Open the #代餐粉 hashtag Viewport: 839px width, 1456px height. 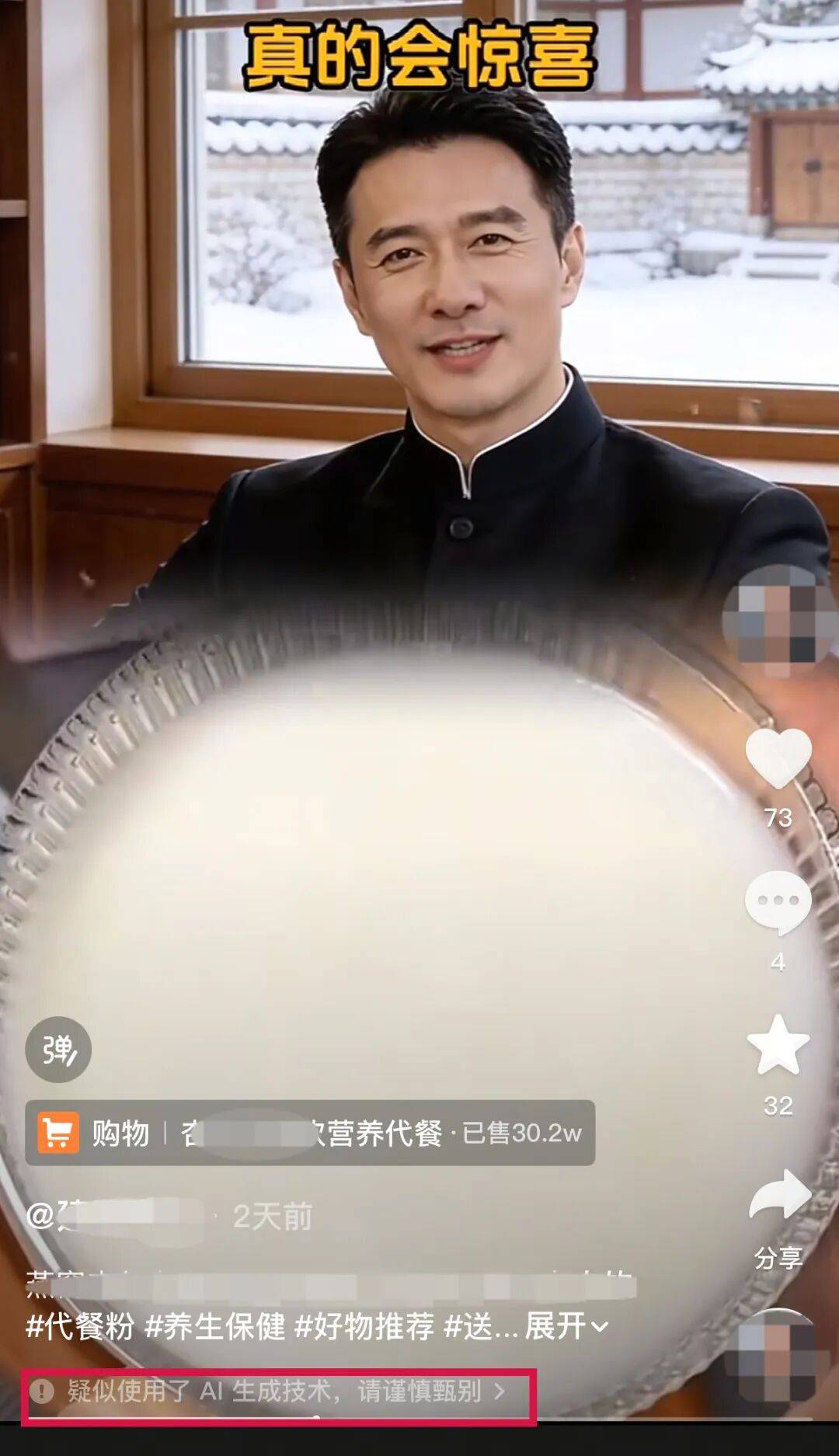[80, 1326]
